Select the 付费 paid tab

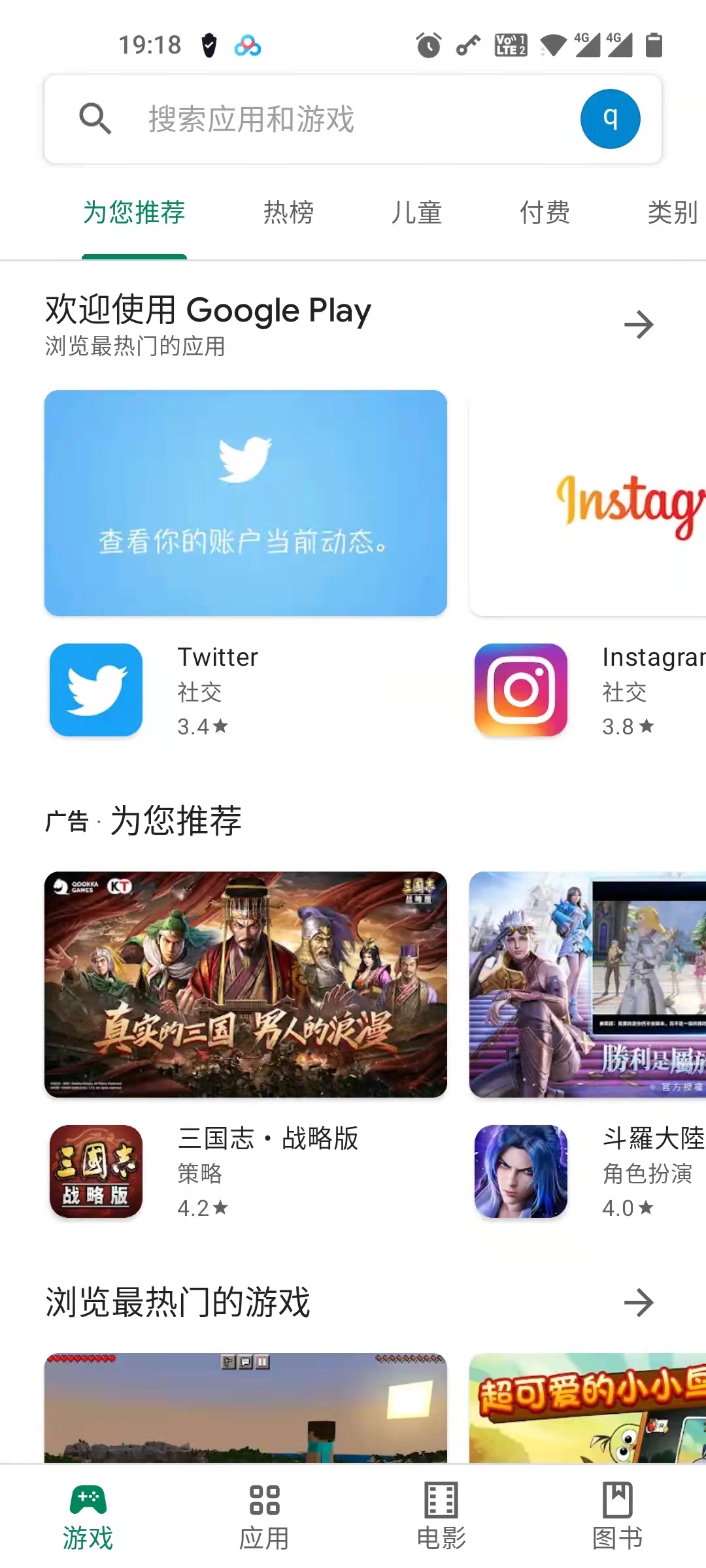tap(544, 213)
